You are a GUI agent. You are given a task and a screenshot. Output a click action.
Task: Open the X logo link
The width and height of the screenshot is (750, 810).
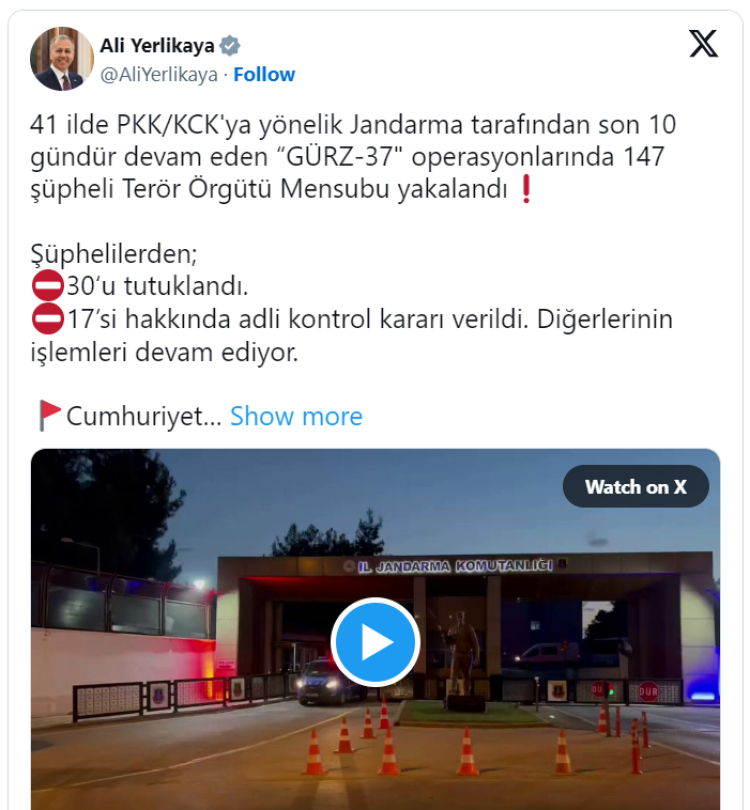tap(703, 44)
